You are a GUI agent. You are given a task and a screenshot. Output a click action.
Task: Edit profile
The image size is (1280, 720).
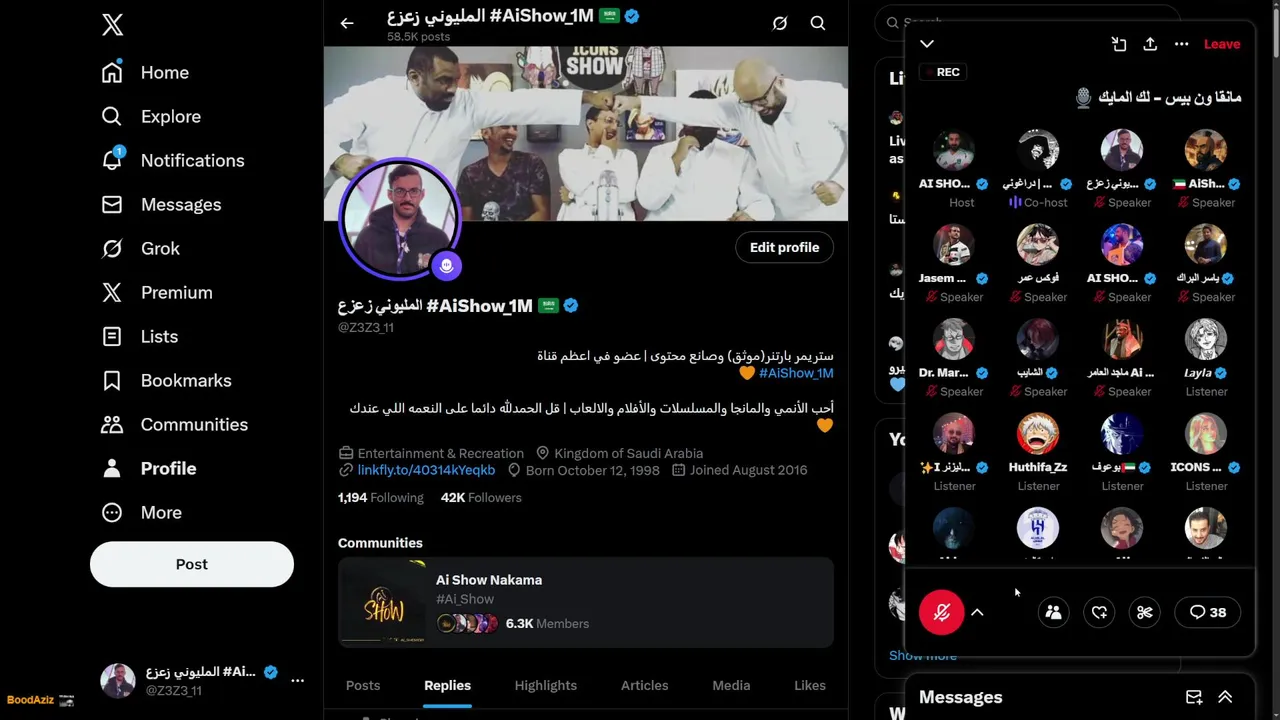(x=784, y=247)
